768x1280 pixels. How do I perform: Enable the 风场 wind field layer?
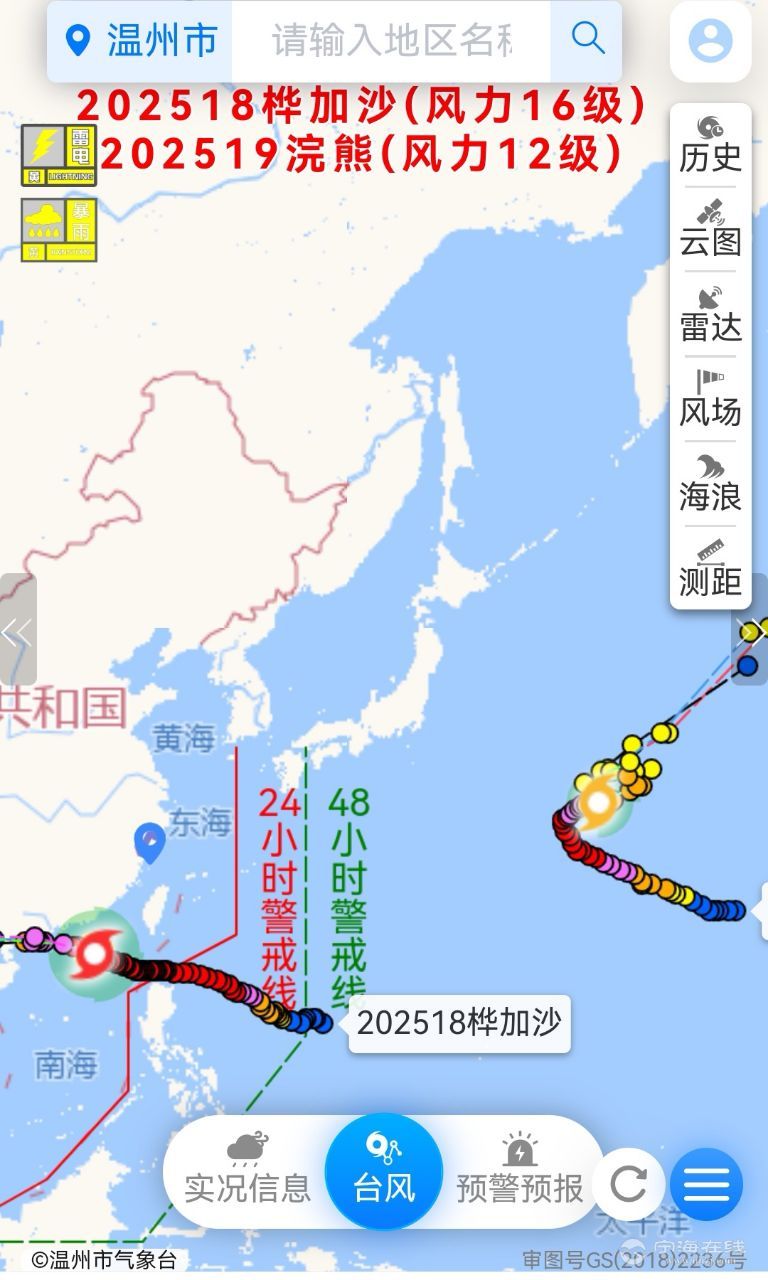[x=710, y=398]
